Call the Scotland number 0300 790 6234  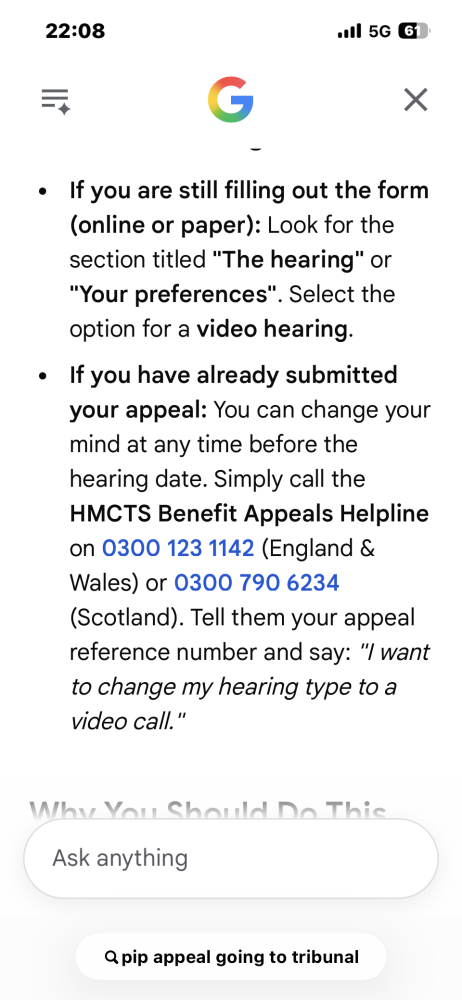[257, 583]
